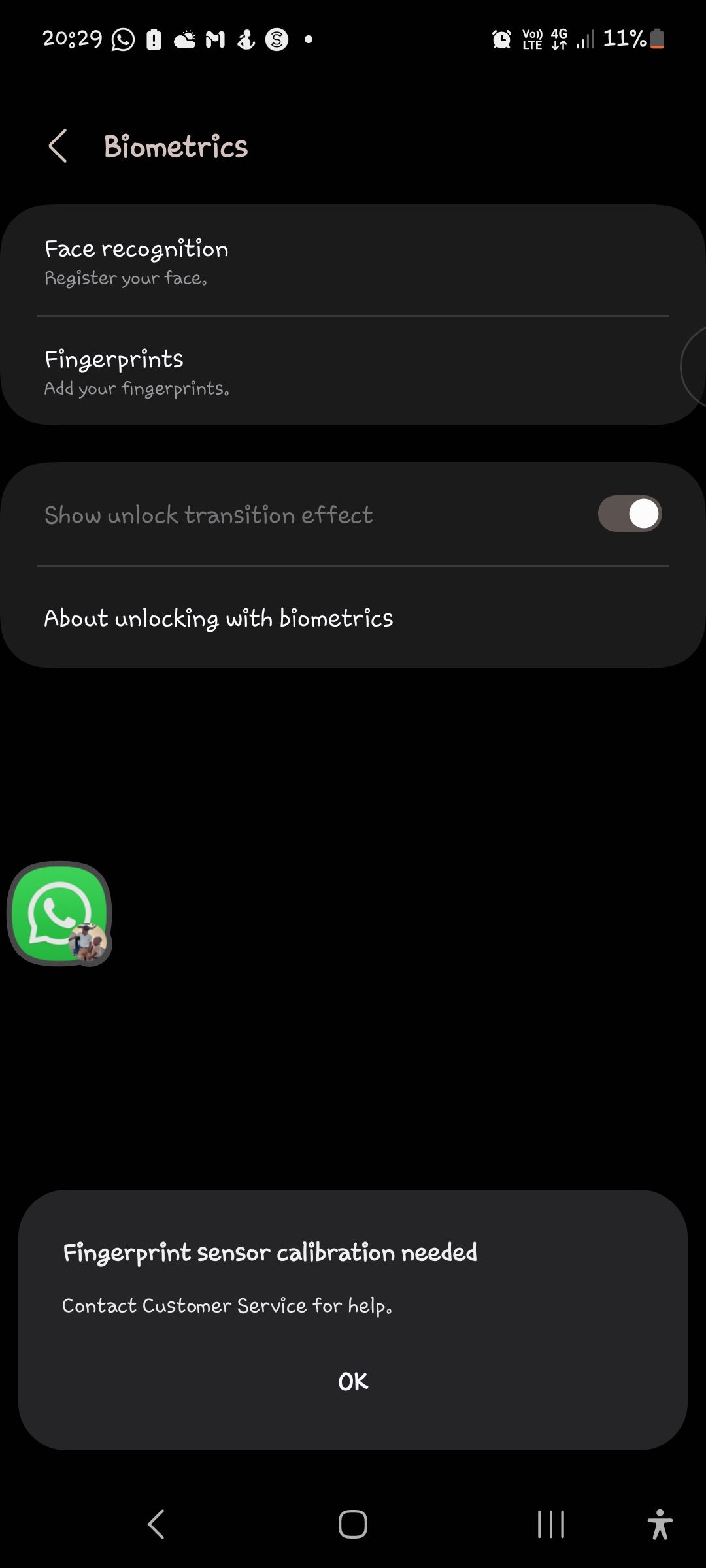This screenshot has width=706, height=1568.
Task: Open recent apps from navigation bar
Action: (x=550, y=1524)
